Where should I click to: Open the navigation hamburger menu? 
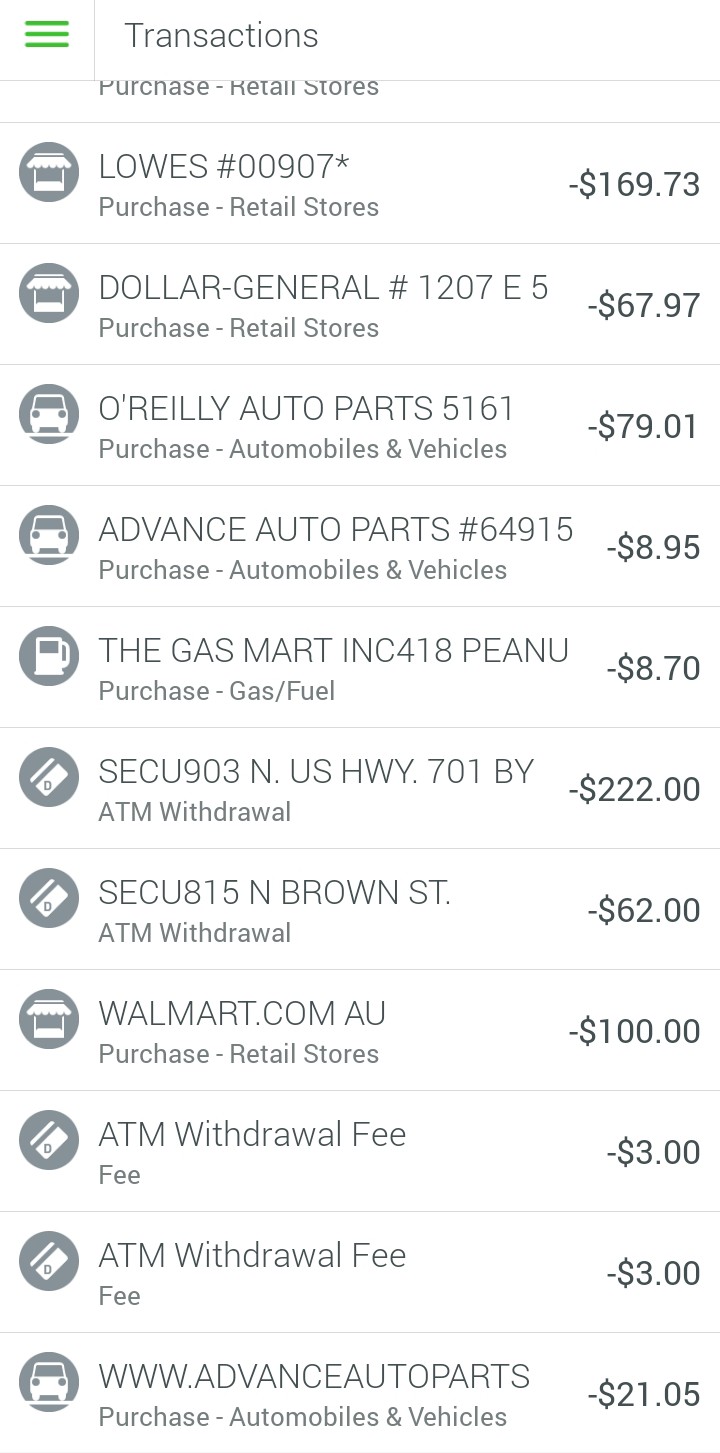[x=46, y=35]
